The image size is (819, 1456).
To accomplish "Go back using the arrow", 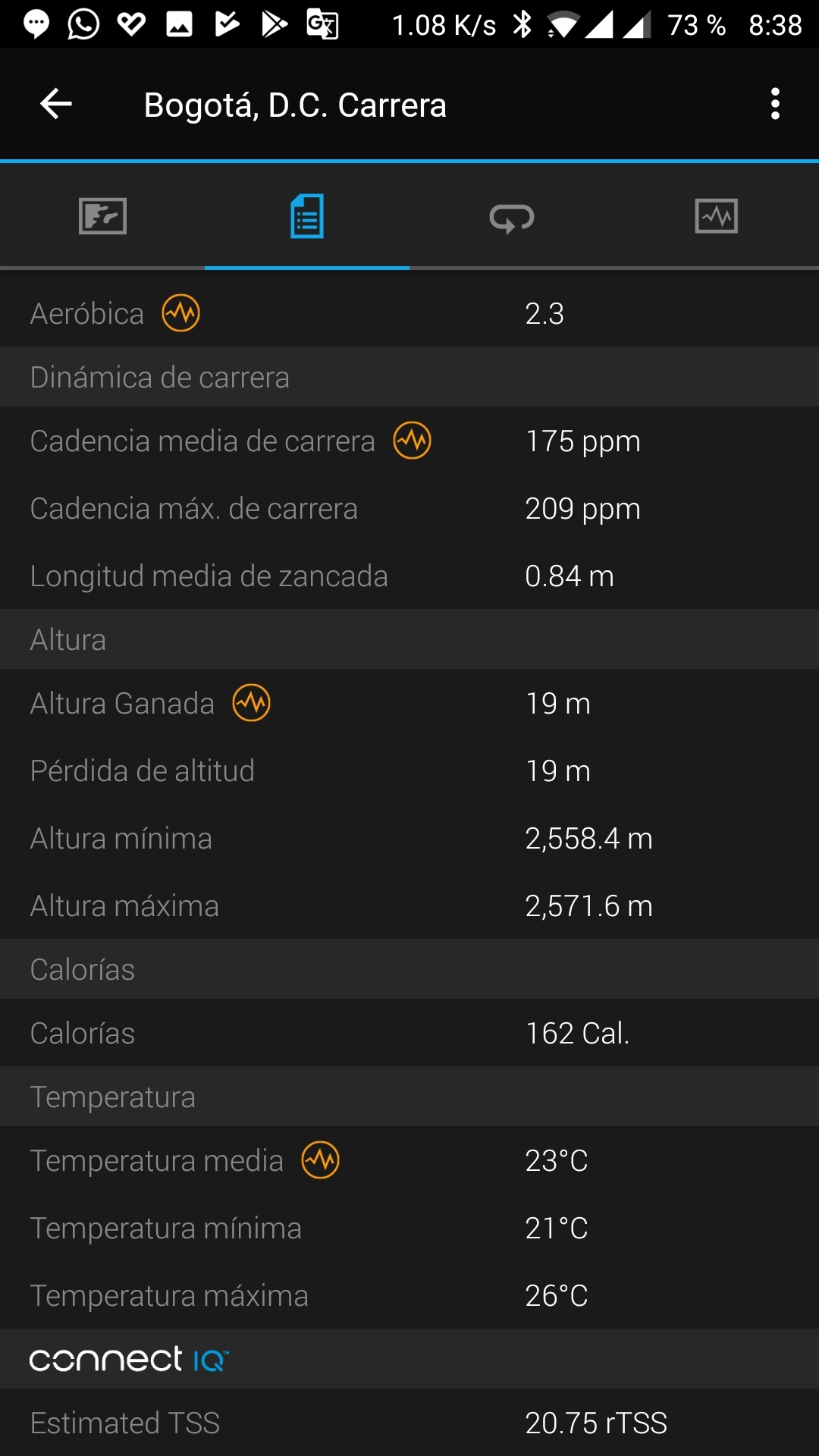I will pos(56,104).
